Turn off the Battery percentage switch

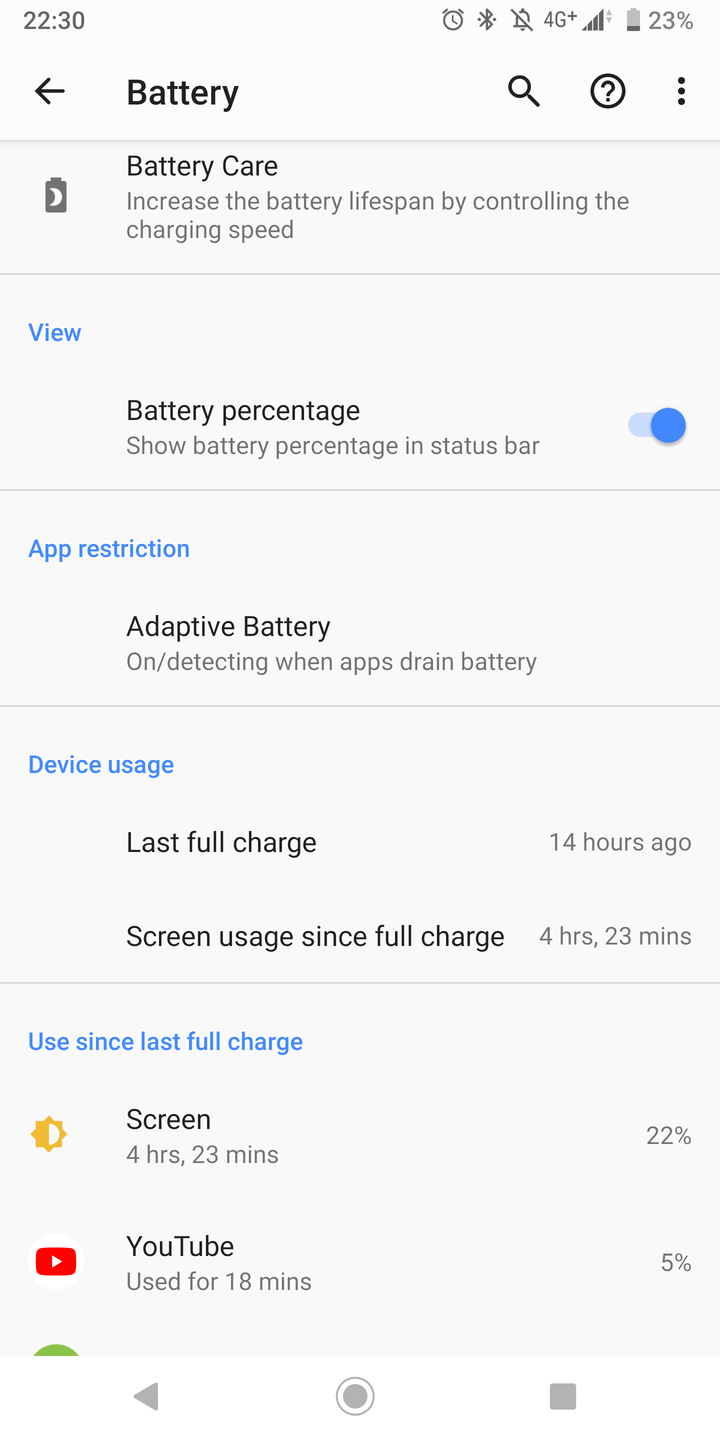point(657,426)
